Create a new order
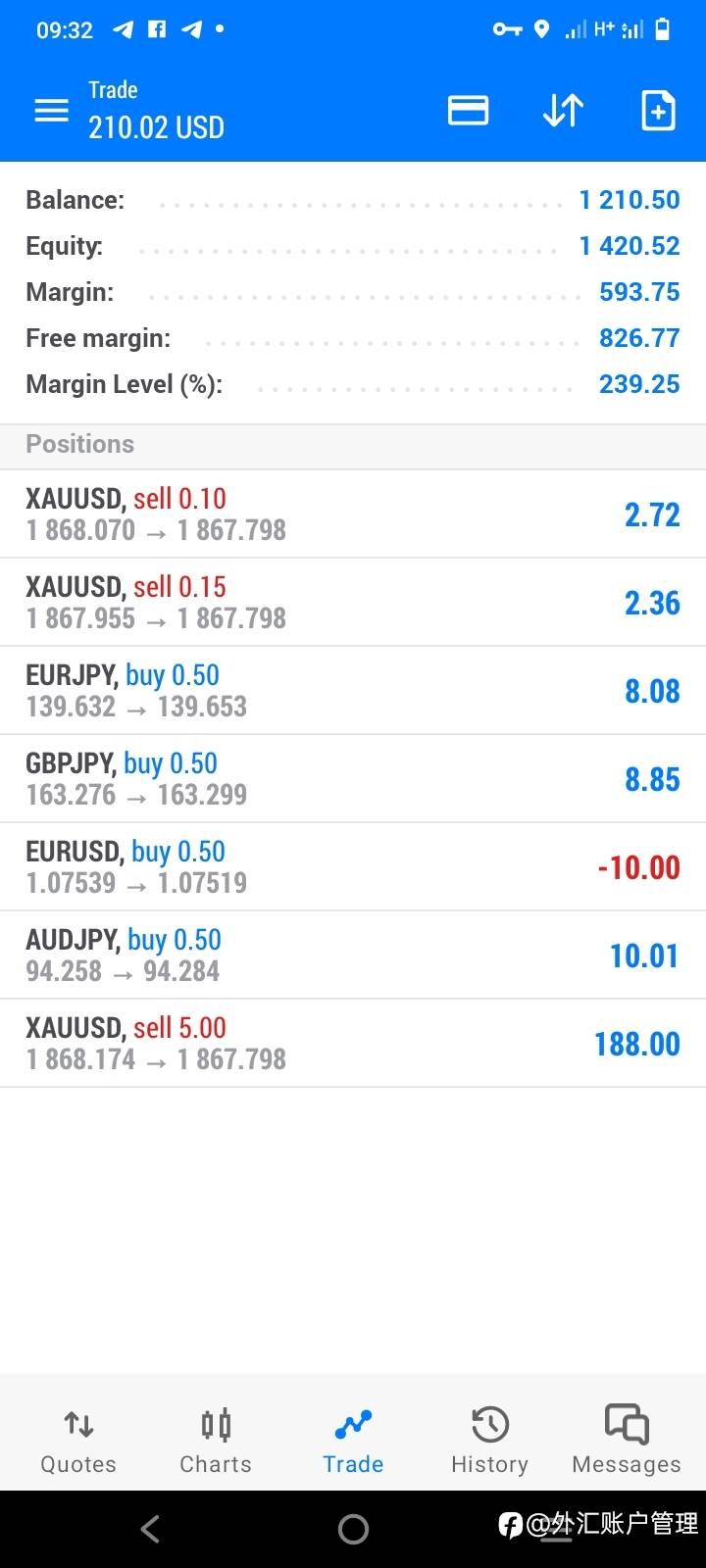 pyautogui.click(x=658, y=110)
